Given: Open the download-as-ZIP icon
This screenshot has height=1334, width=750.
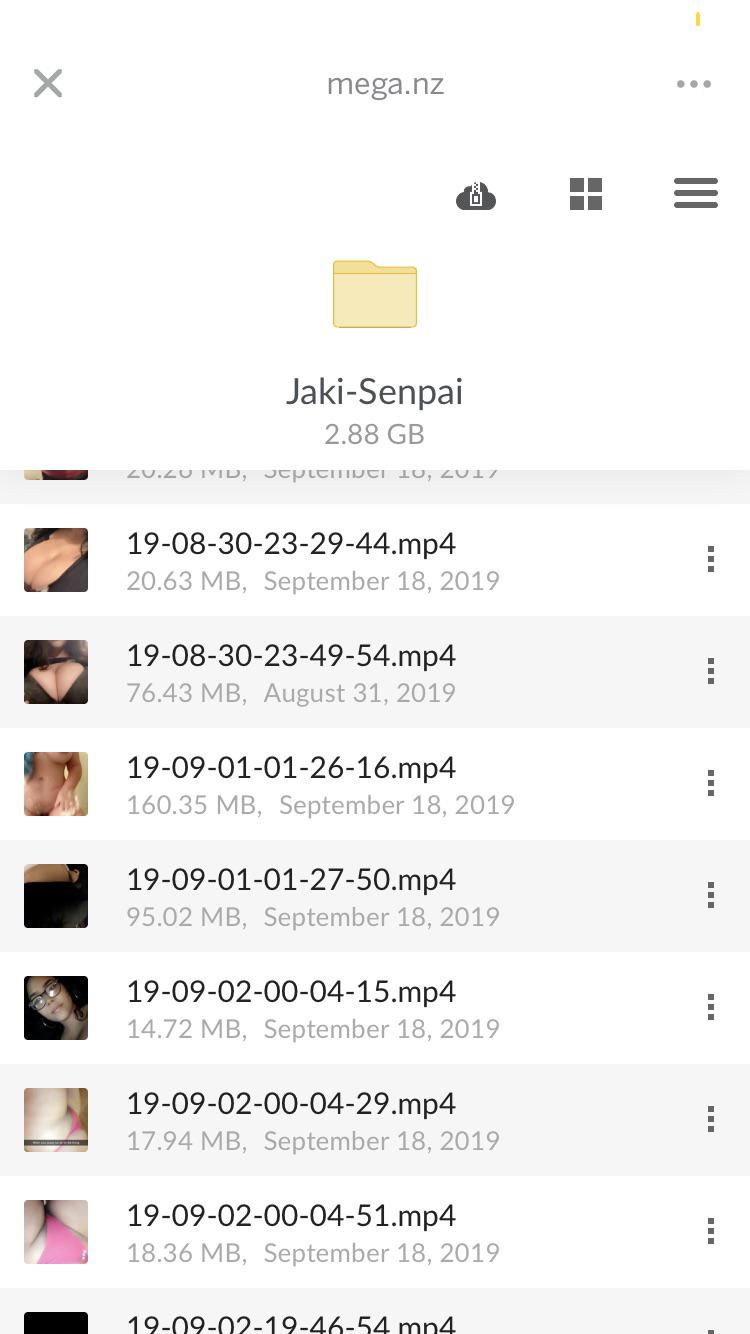Looking at the screenshot, I should [x=476, y=194].
